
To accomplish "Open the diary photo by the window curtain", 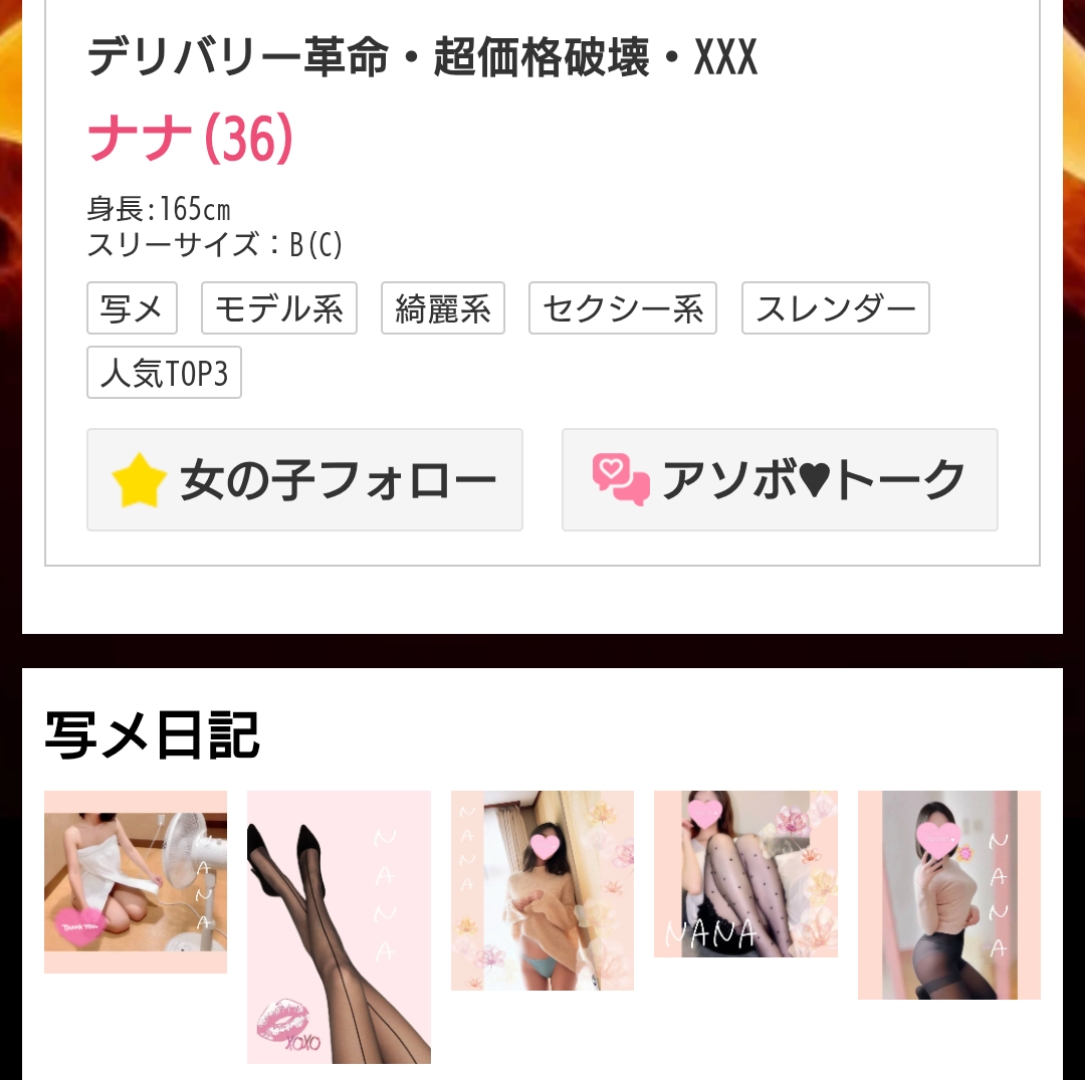I will click(x=542, y=890).
